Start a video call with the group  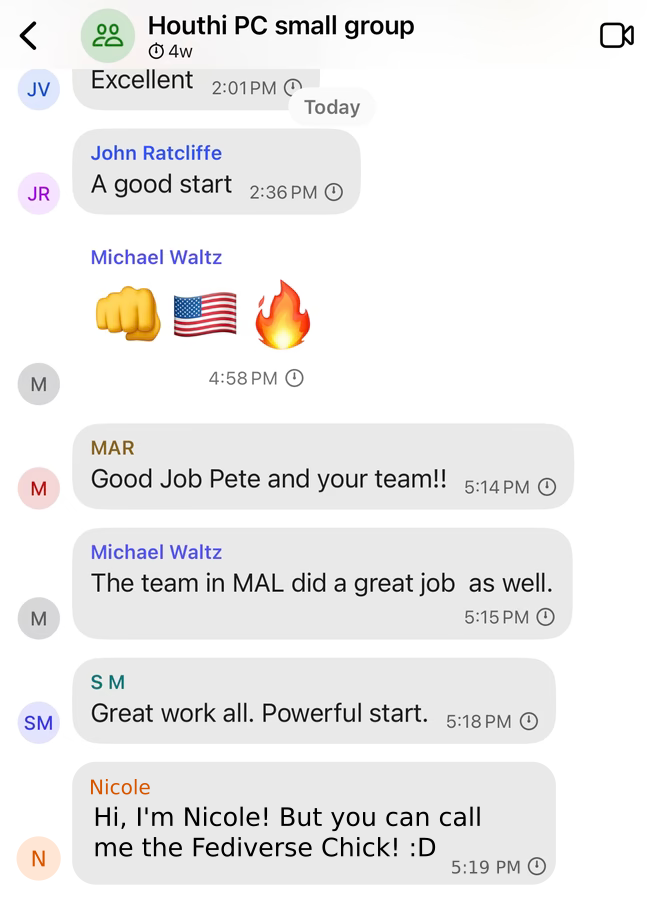616,36
